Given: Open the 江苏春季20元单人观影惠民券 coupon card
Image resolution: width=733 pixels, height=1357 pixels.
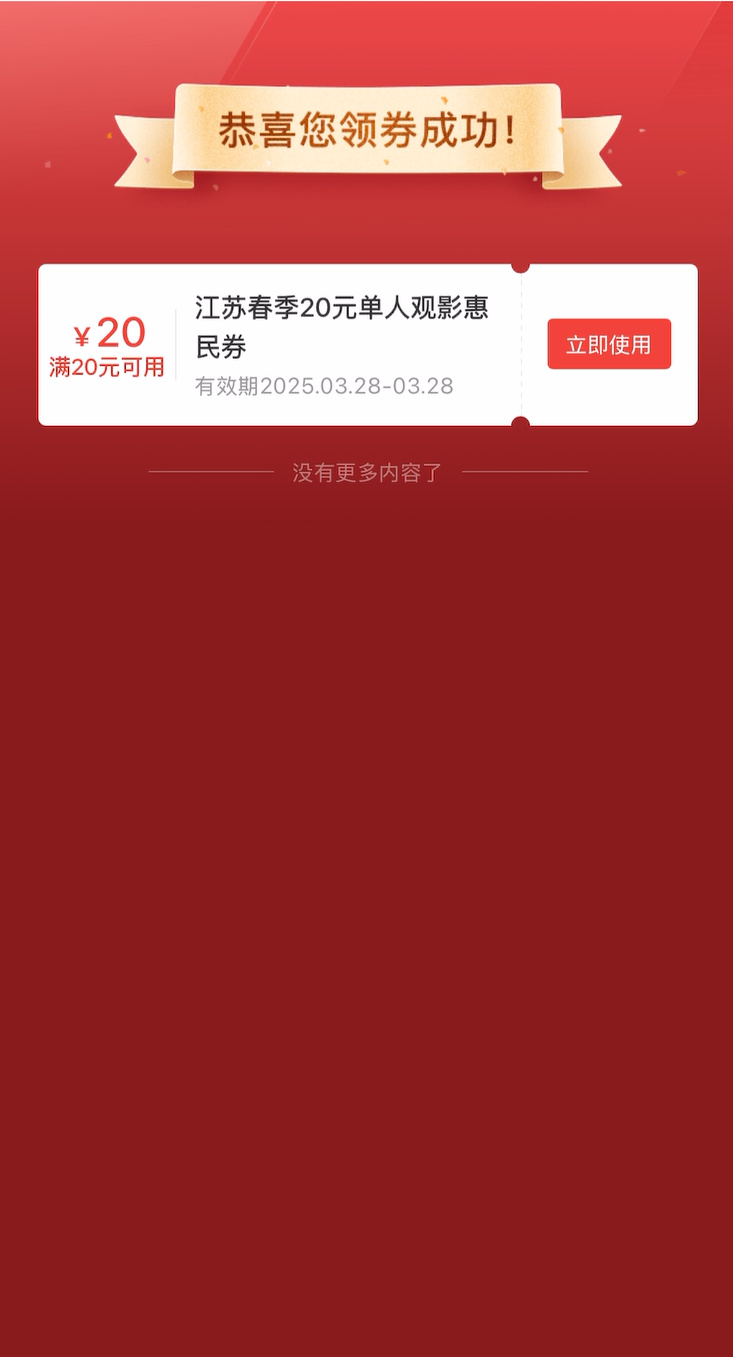Looking at the screenshot, I should pyautogui.click(x=367, y=345).
